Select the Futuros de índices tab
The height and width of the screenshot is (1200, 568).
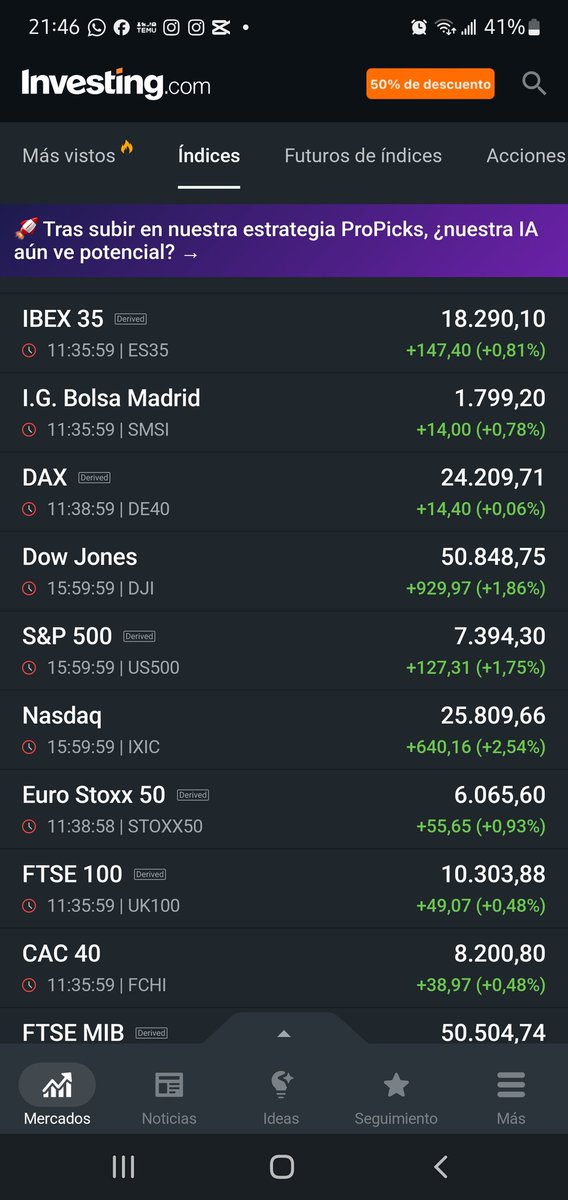[363, 155]
